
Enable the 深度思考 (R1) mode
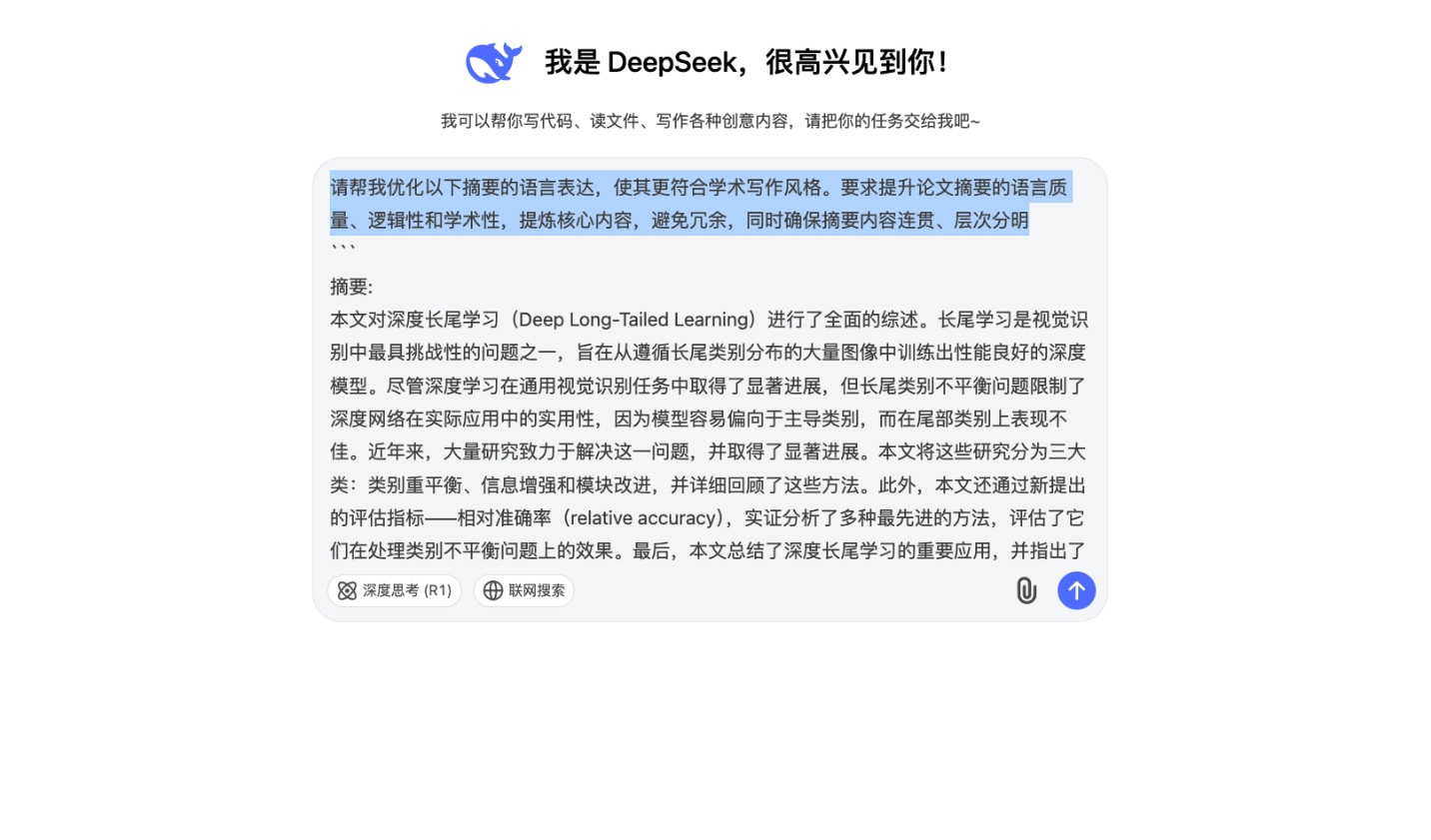(x=394, y=590)
